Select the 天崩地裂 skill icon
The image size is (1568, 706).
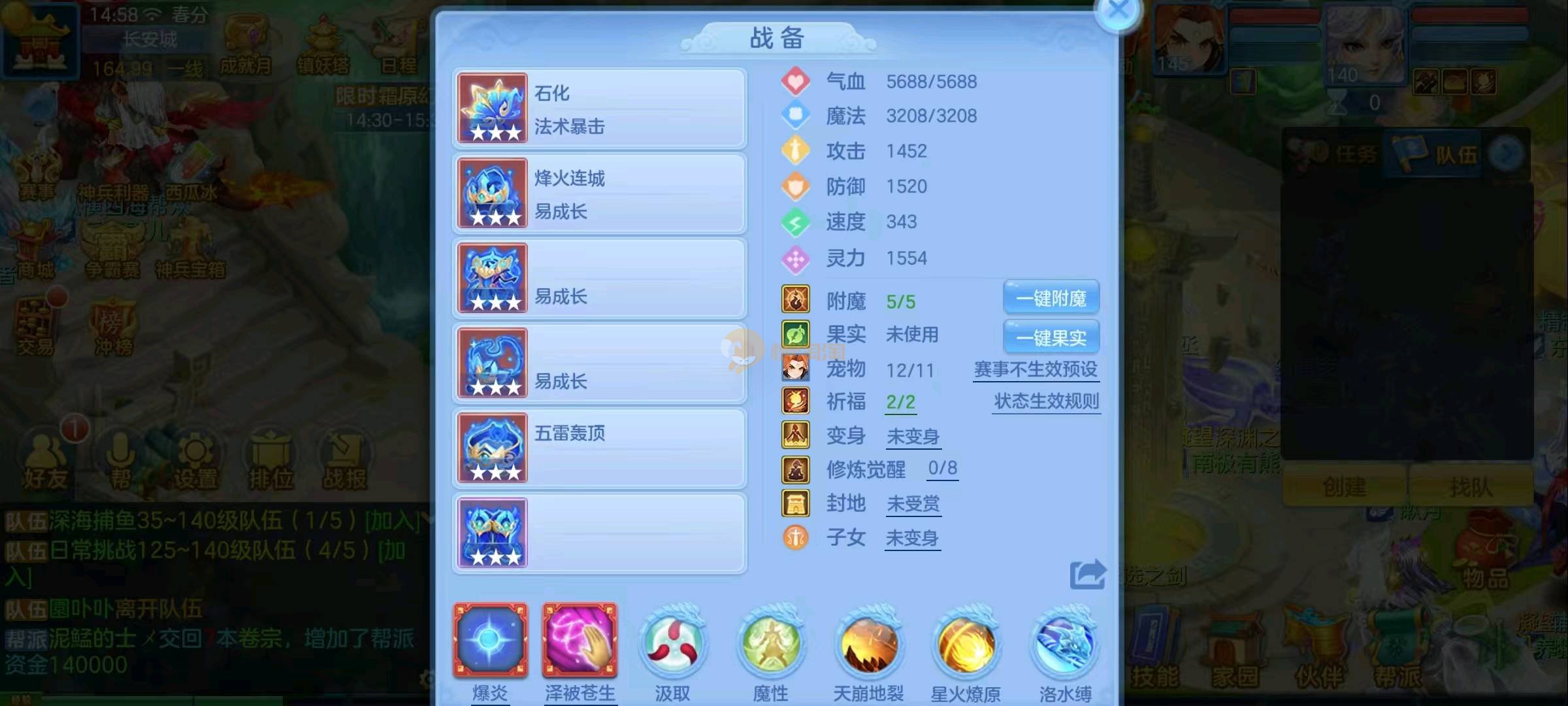point(868,644)
